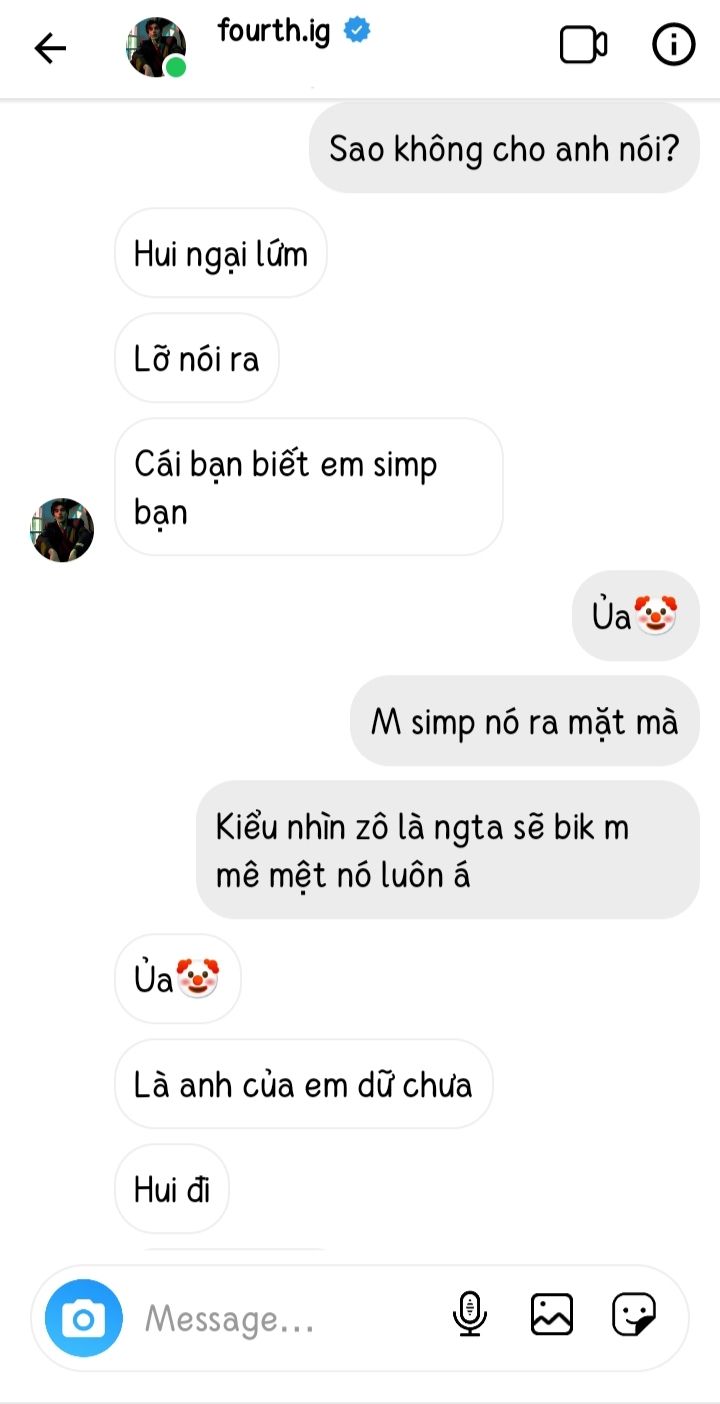Open the conversation info icon
The height and width of the screenshot is (1404, 720).
(673, 45)
